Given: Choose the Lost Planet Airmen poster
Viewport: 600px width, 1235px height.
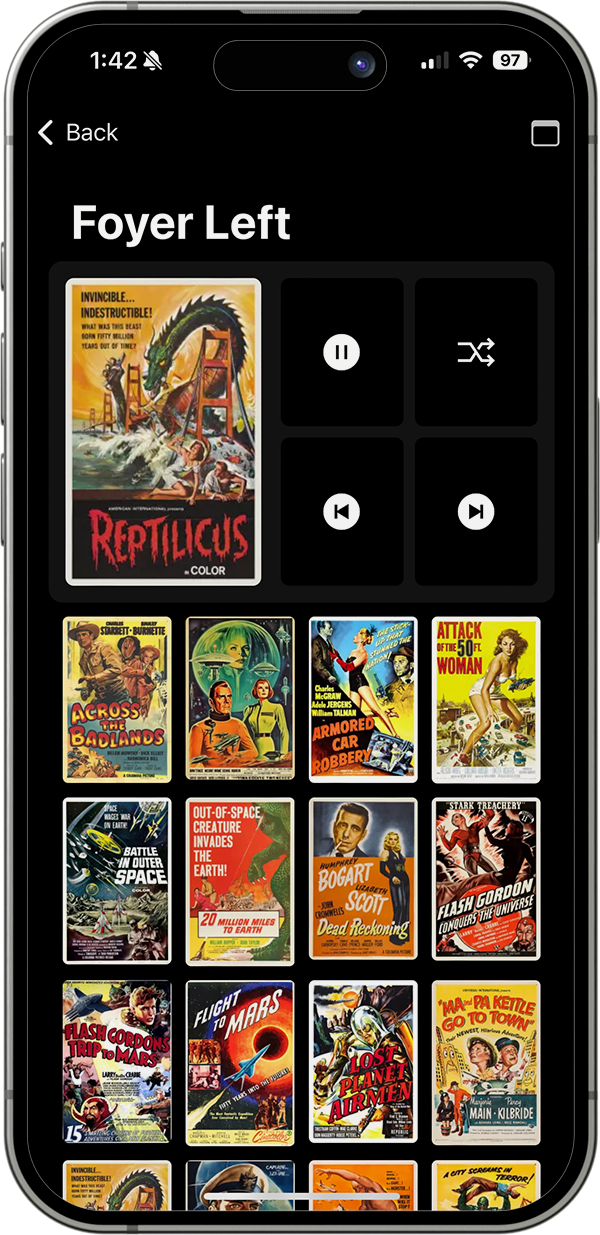Looking at the screenshot, I should 363,1062.
